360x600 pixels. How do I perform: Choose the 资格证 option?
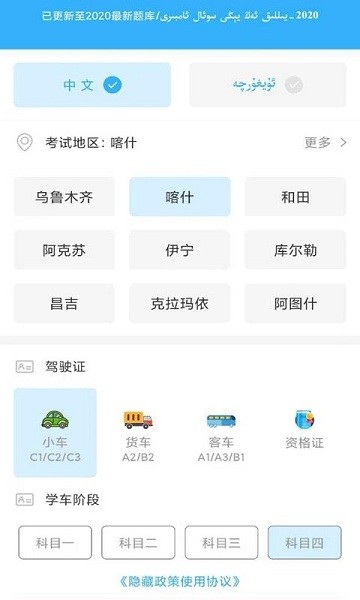click(x=305, y=430)
